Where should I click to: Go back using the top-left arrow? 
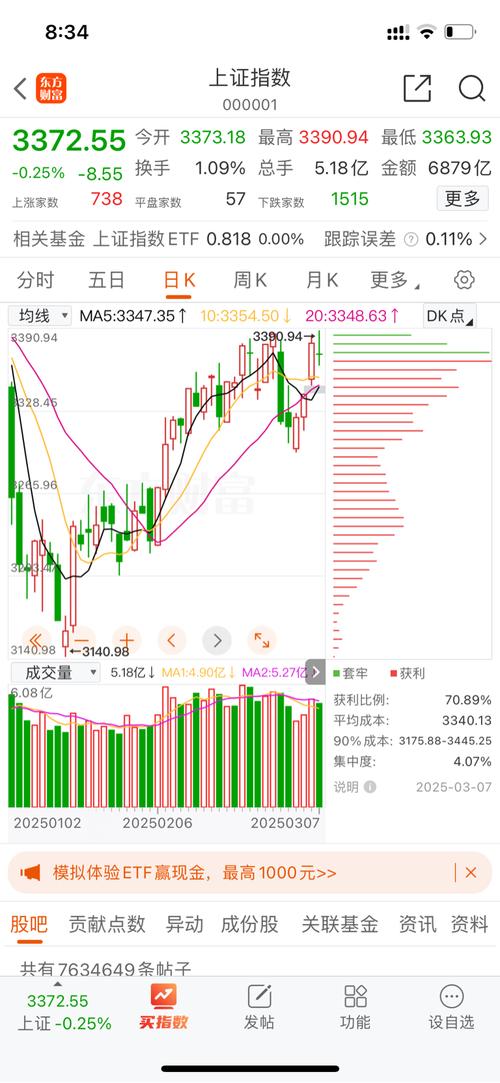[20, 88]
